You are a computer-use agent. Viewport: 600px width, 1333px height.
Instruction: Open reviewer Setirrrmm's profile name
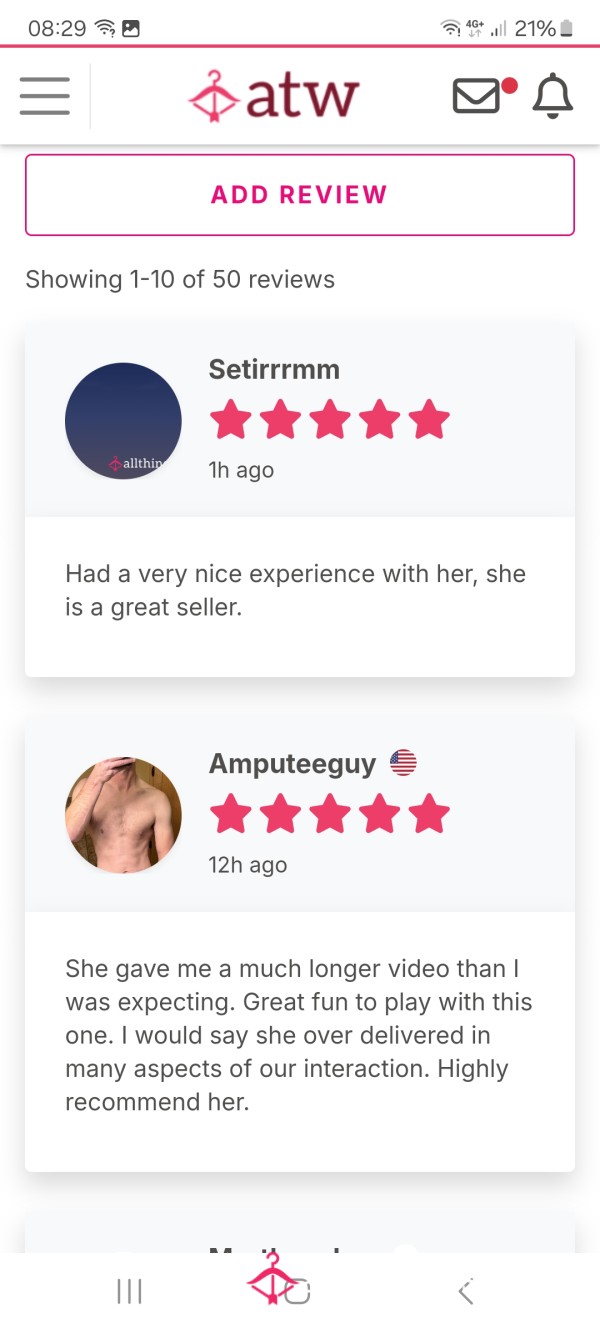(x=274, y=369)
